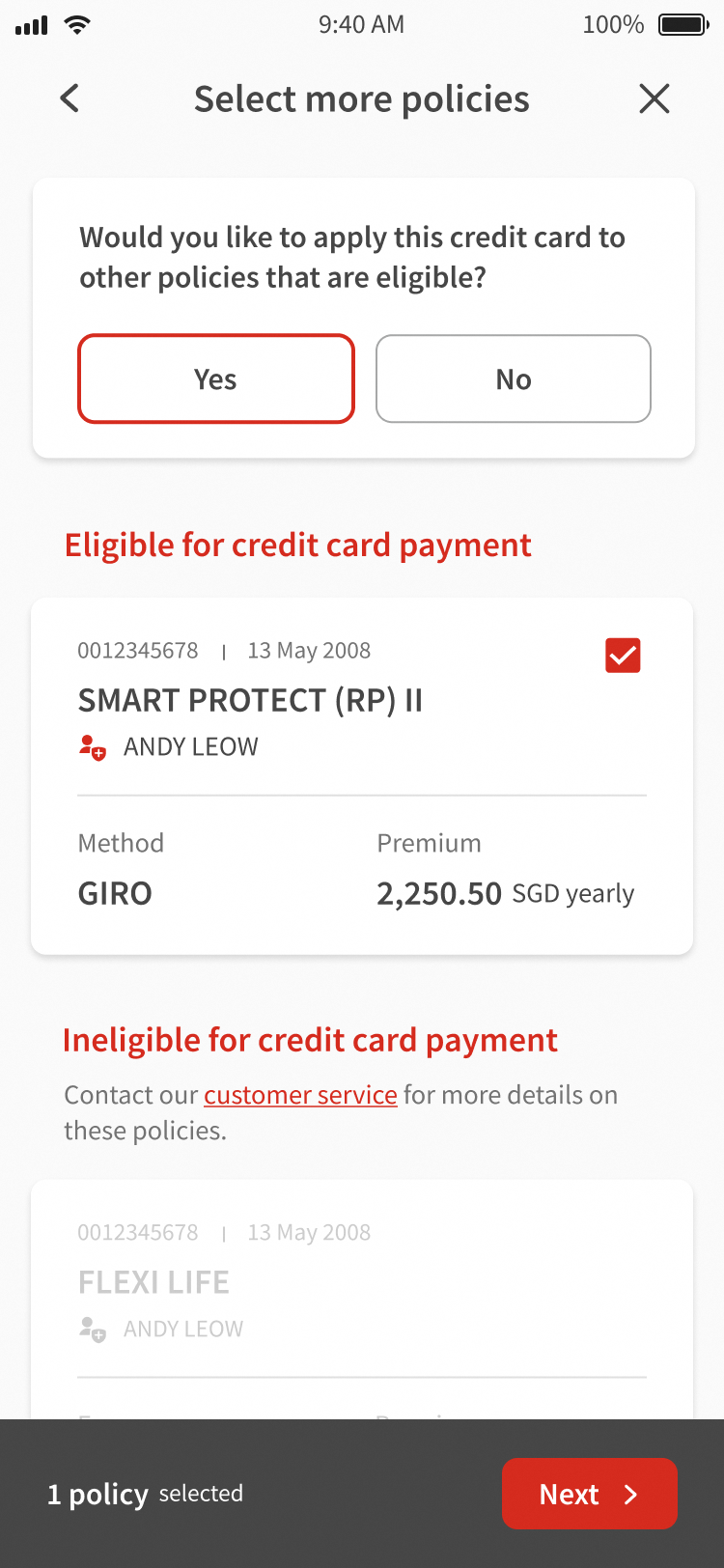Go back to the previous screen
This screenshot has height=1568, width=724.
(x=70, y=98)
